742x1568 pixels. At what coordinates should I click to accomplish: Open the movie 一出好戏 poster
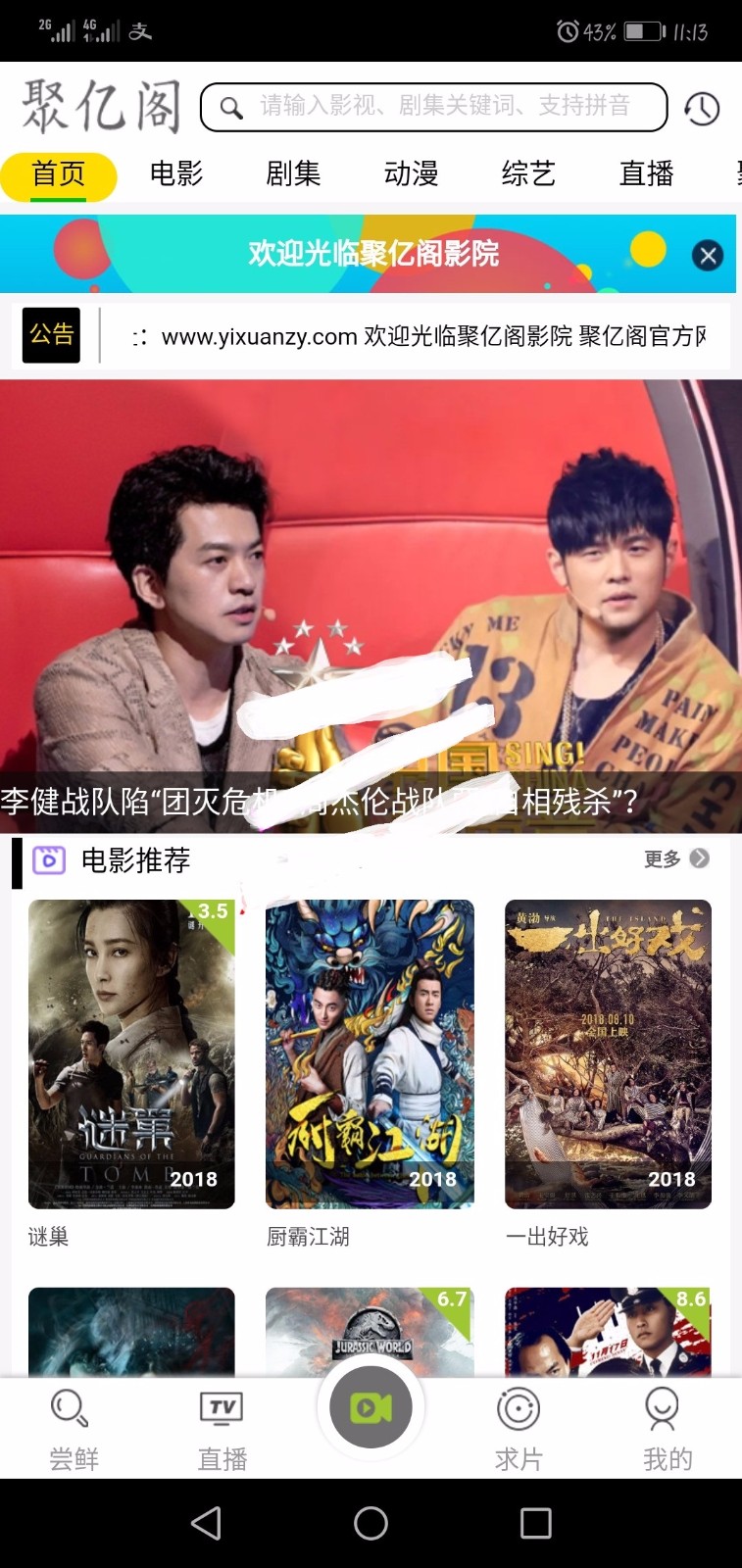(608, 1054)
